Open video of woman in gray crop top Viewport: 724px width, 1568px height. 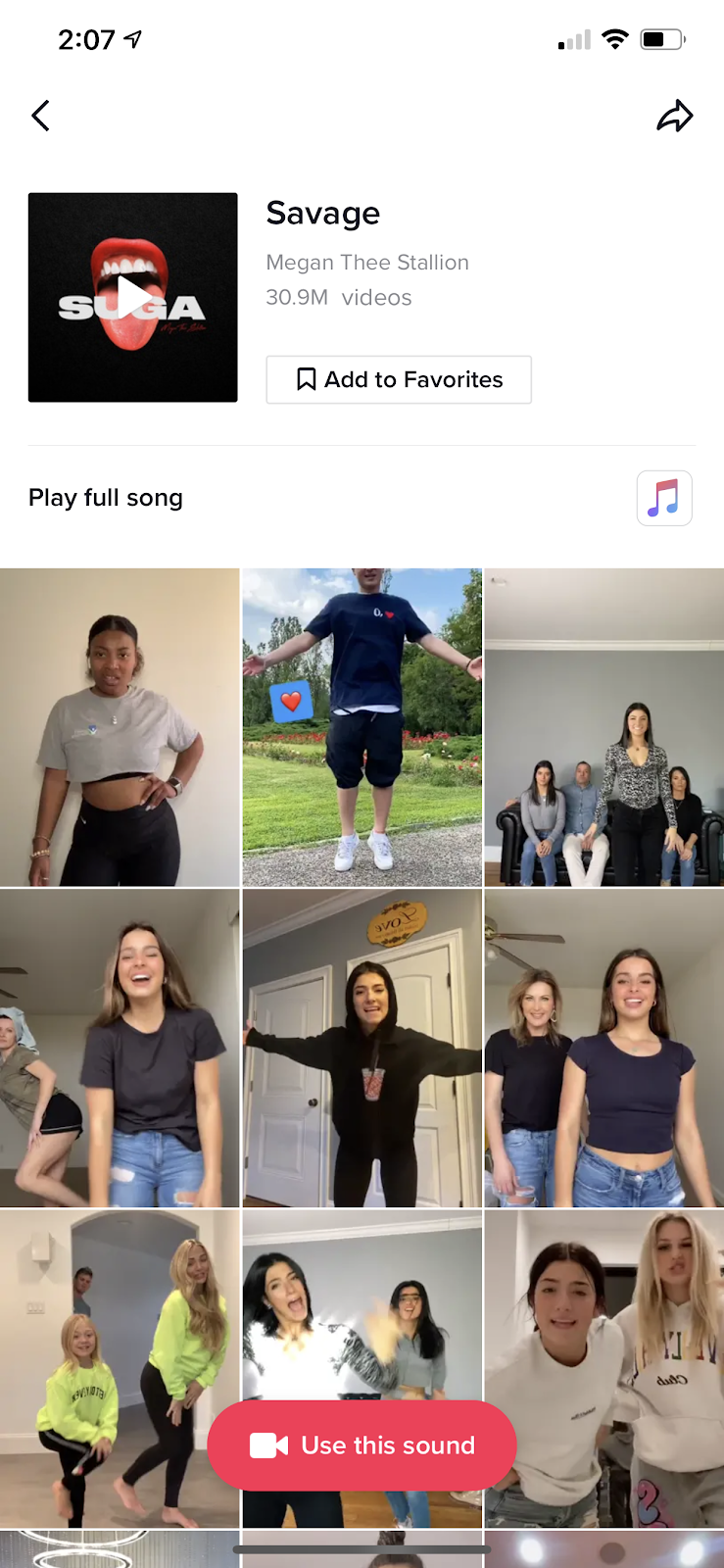click(x=120, y=727)
